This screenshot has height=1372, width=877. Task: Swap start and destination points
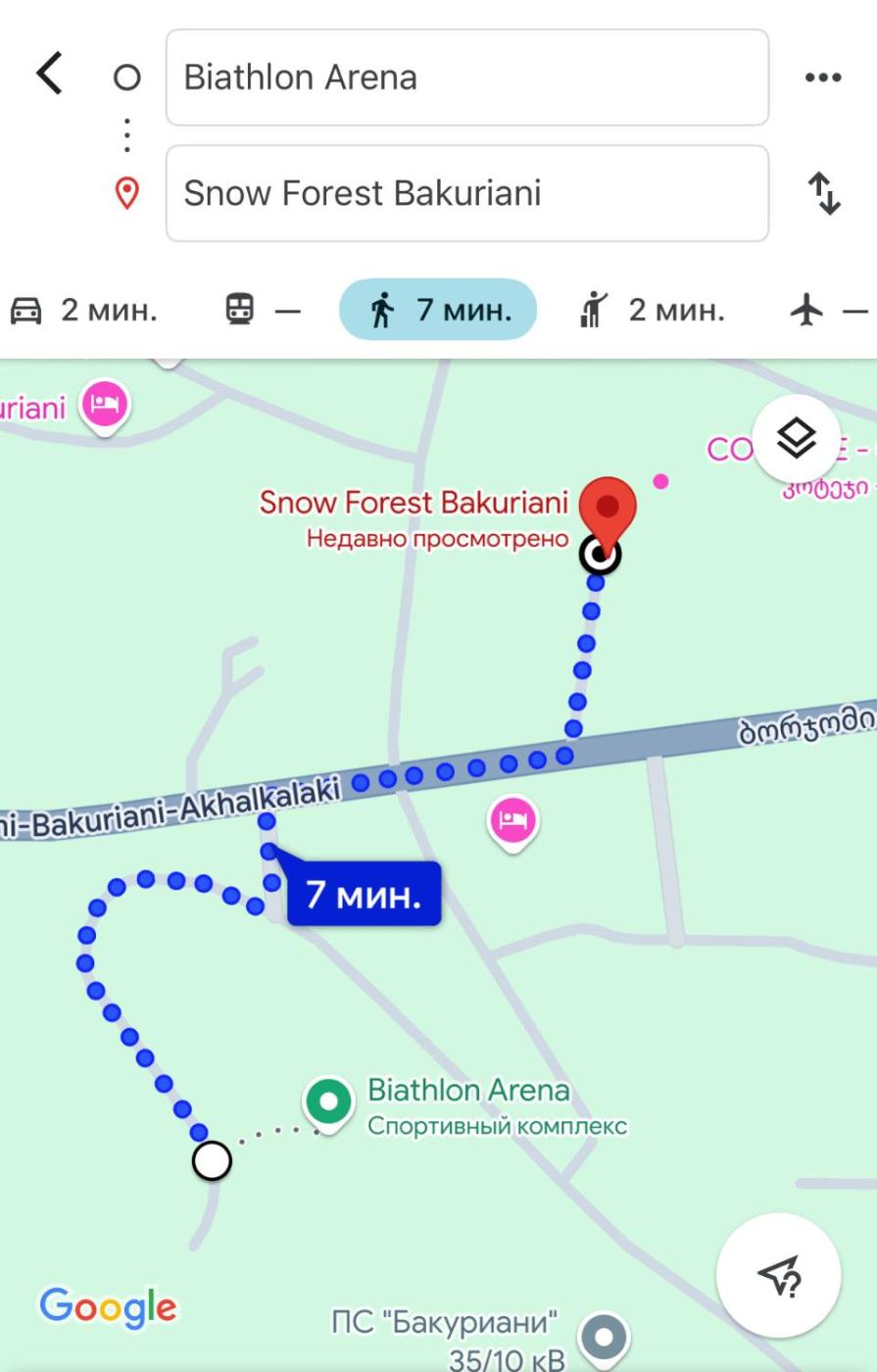tap(824, 193)
